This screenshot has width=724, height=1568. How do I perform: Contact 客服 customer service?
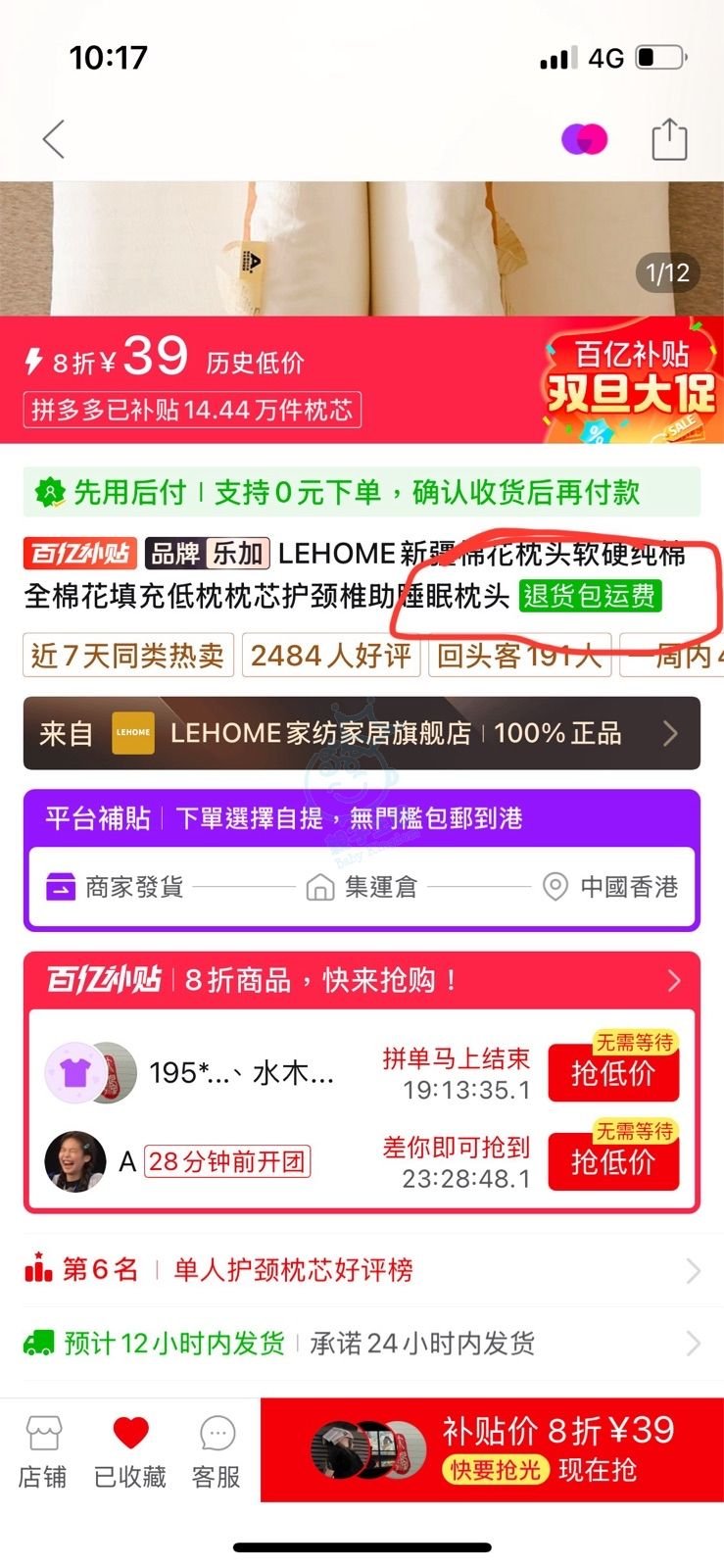click(x=217, y=1450)
